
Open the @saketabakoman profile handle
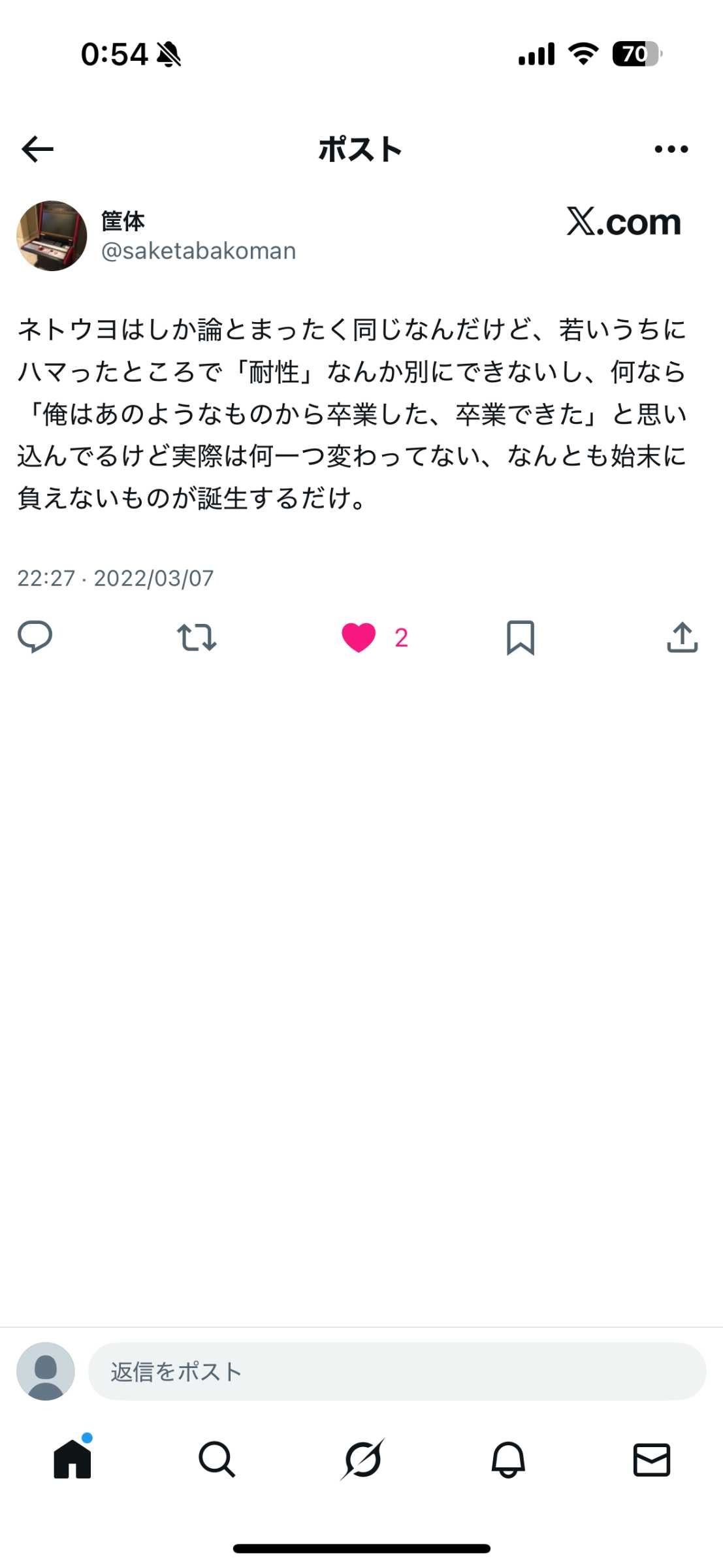tap(199, 252)
